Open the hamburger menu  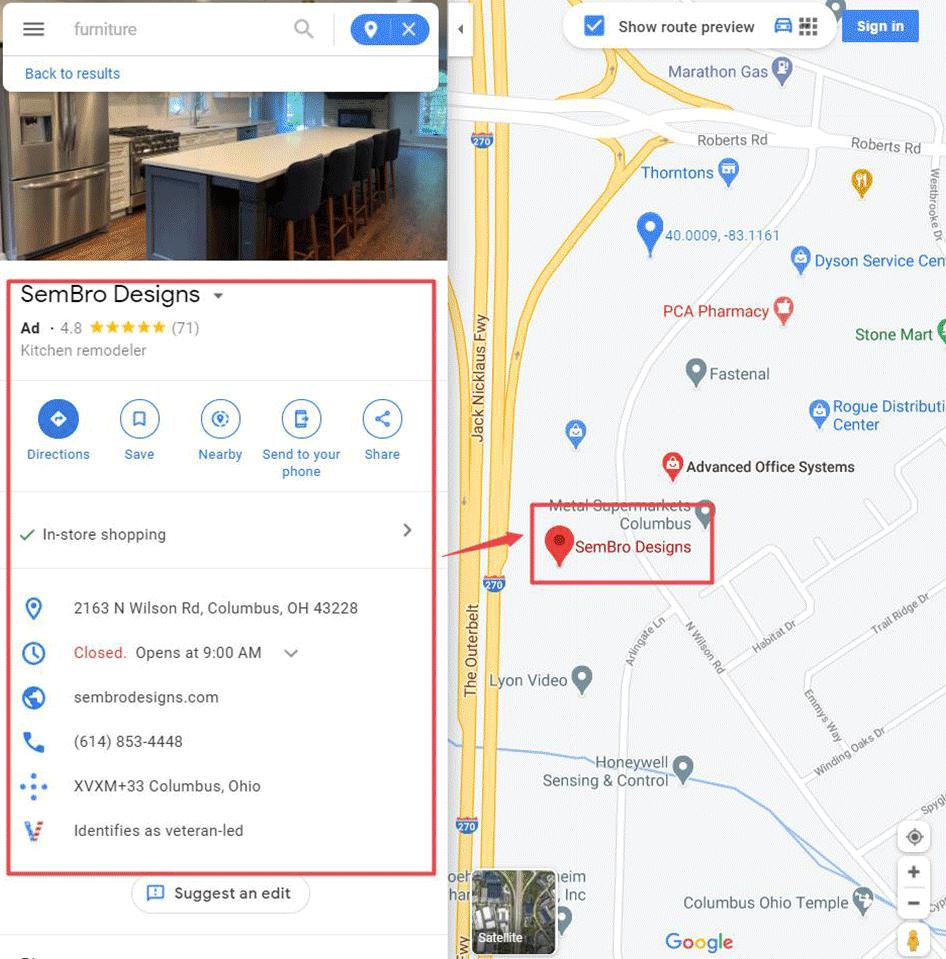[34, 29]
